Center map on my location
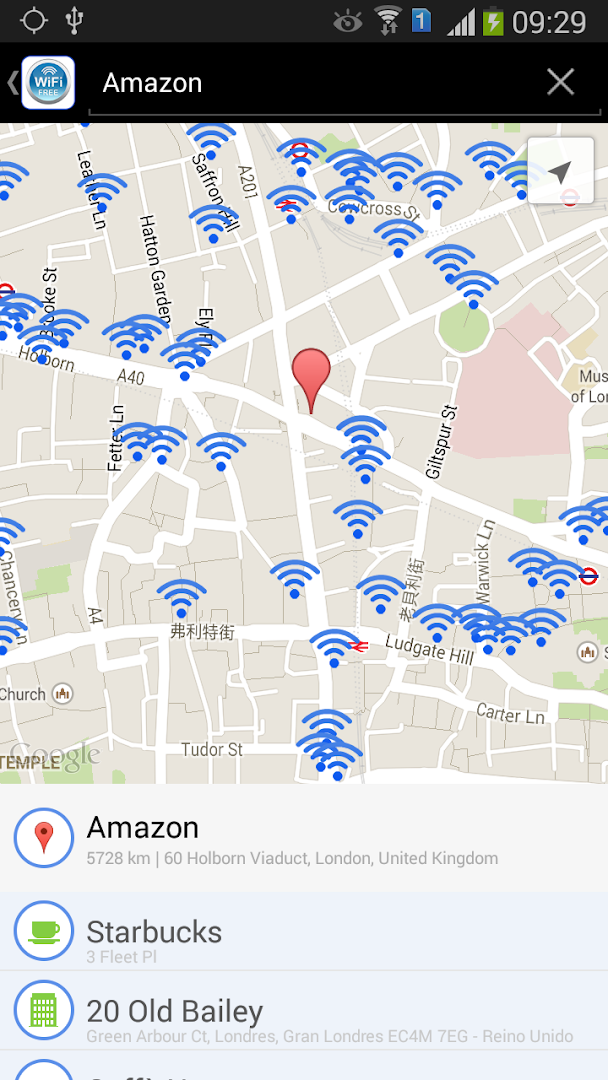The image size is (608, 1080). coord(560,171)
